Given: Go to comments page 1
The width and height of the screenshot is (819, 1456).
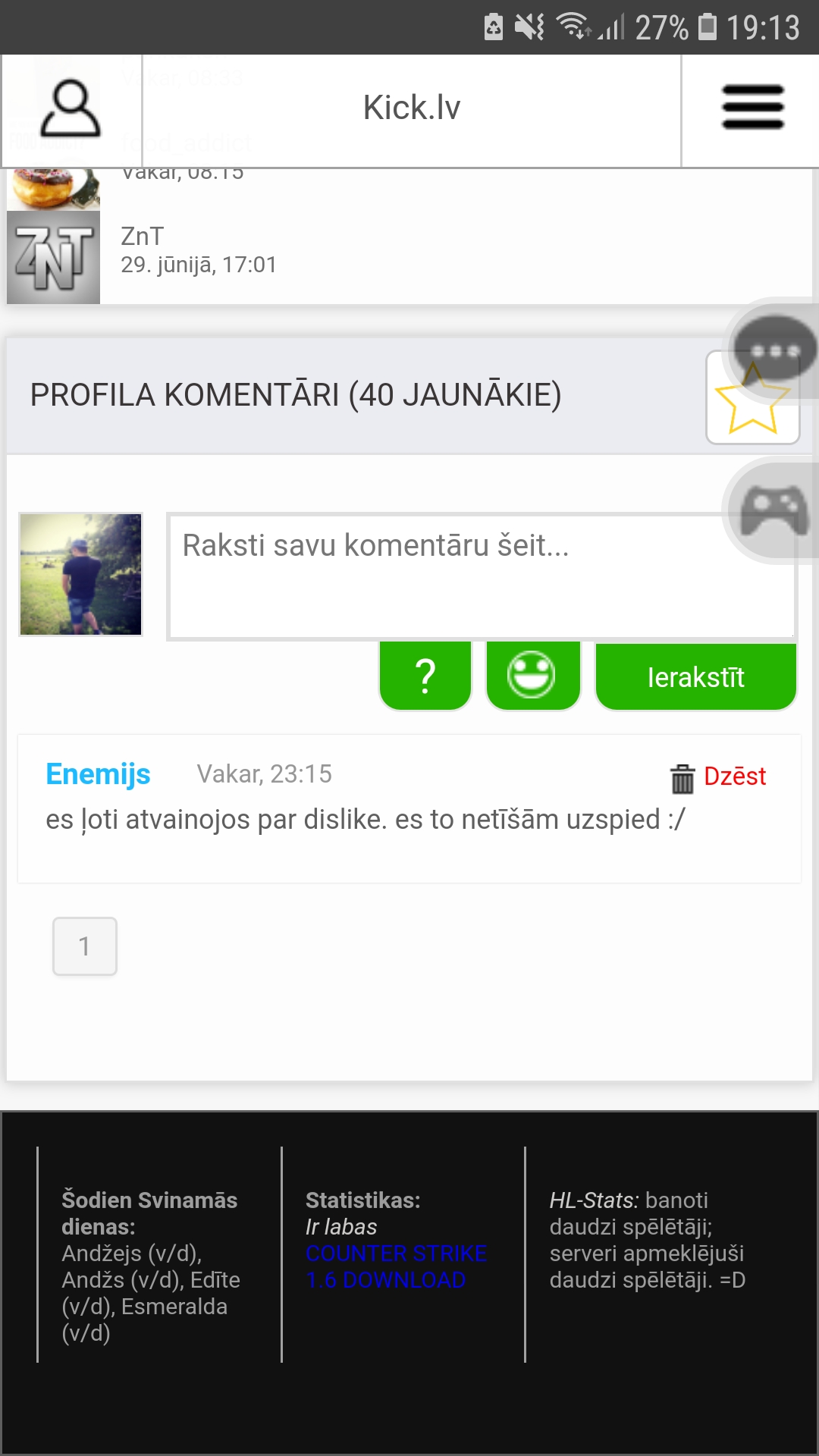Looking at the screenshot, I should 85,946.
